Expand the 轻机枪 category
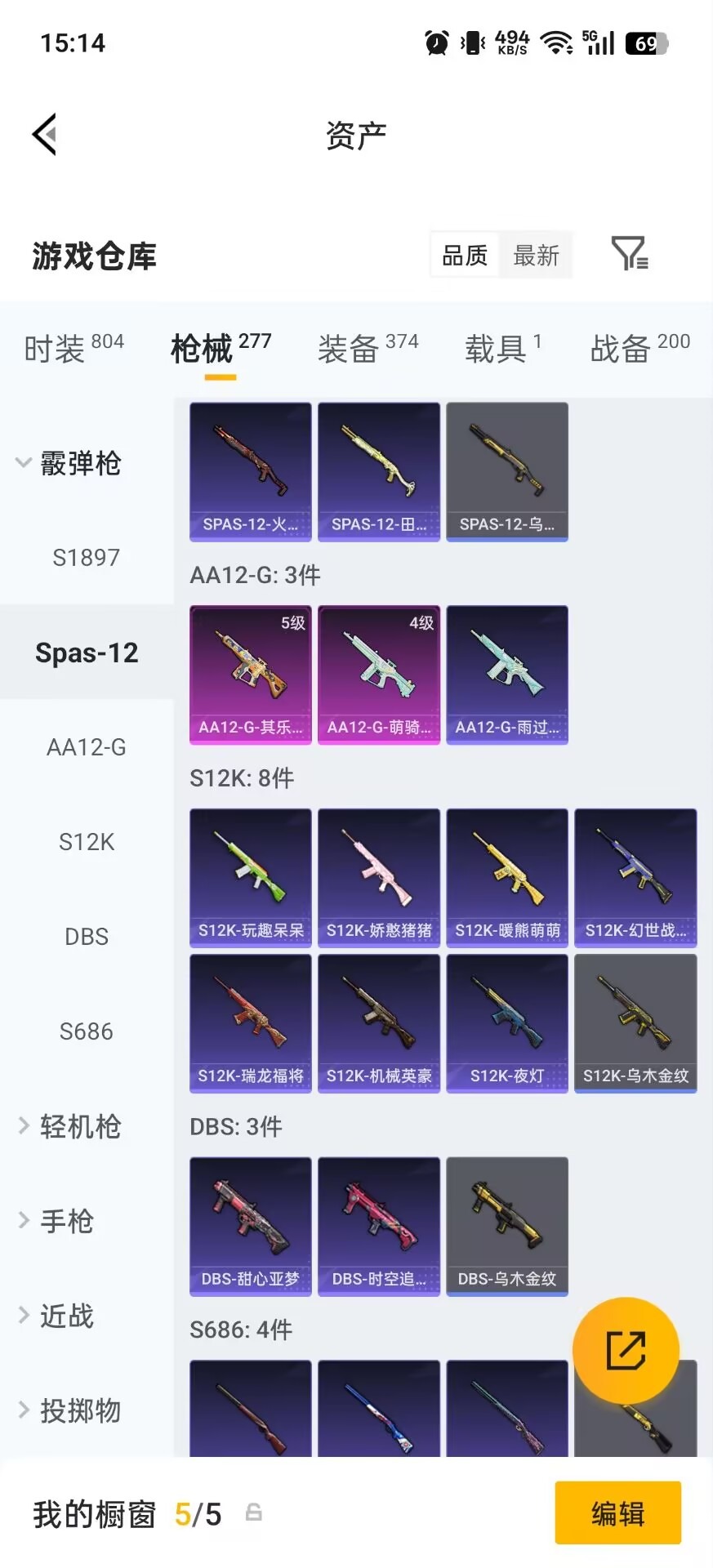 (x=69, y=1126)
